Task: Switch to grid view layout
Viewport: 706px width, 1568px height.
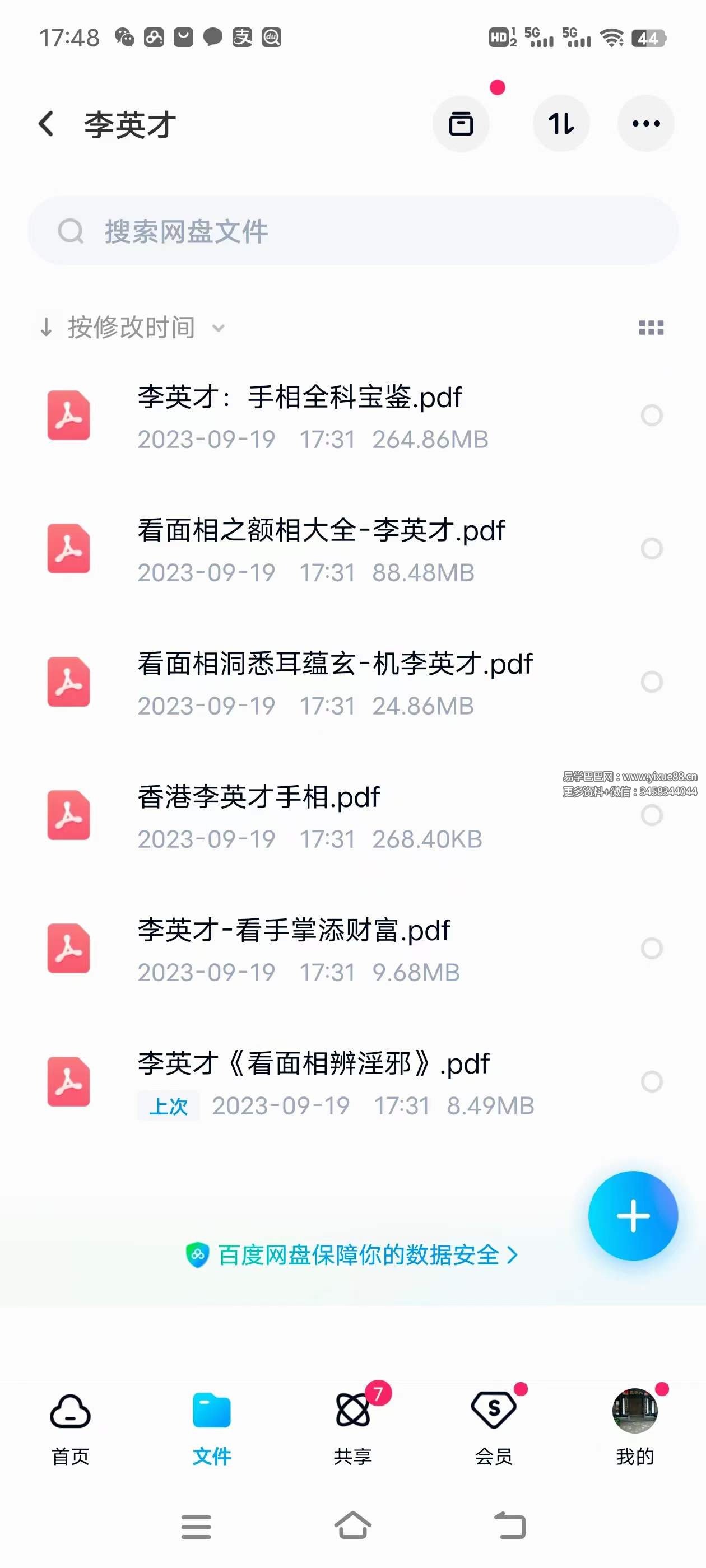Action: [x=649, y=327]
